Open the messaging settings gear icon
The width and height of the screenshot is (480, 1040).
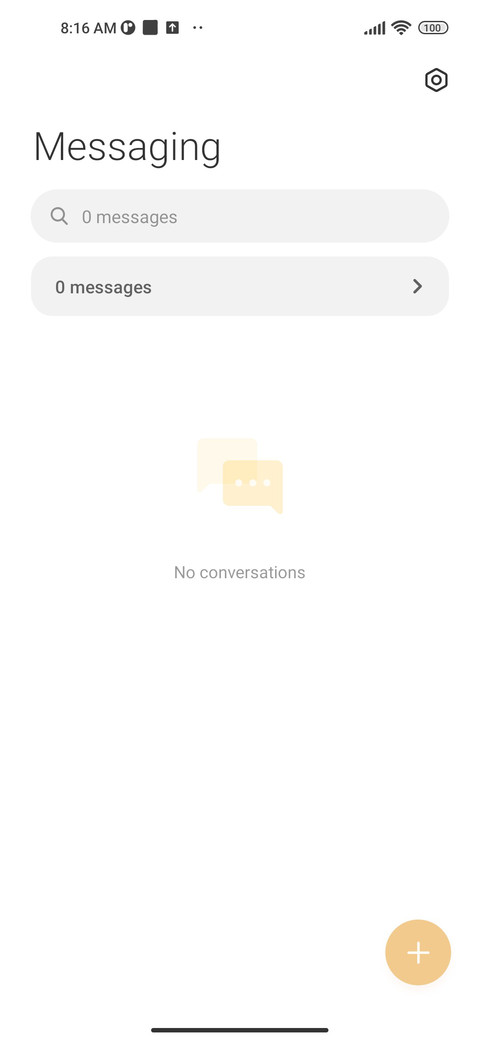click(x=436, y=80)
